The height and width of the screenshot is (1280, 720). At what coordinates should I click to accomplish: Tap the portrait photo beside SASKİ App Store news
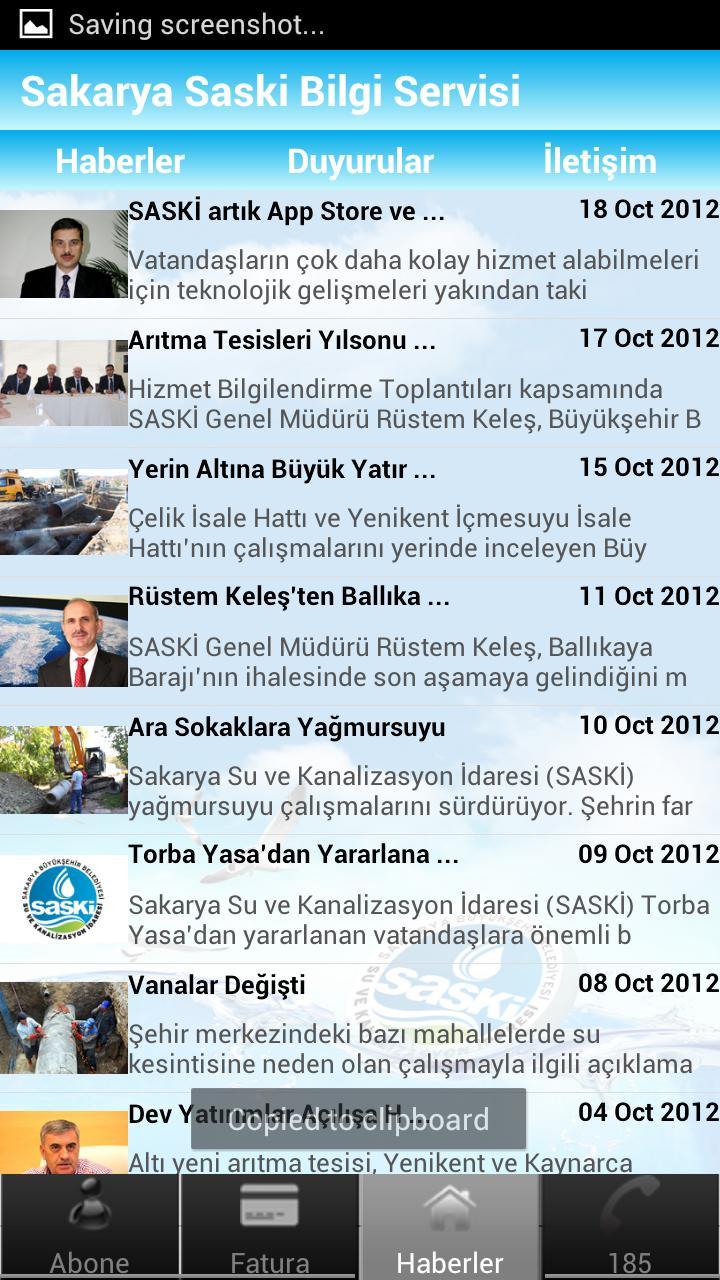[62, 252]
